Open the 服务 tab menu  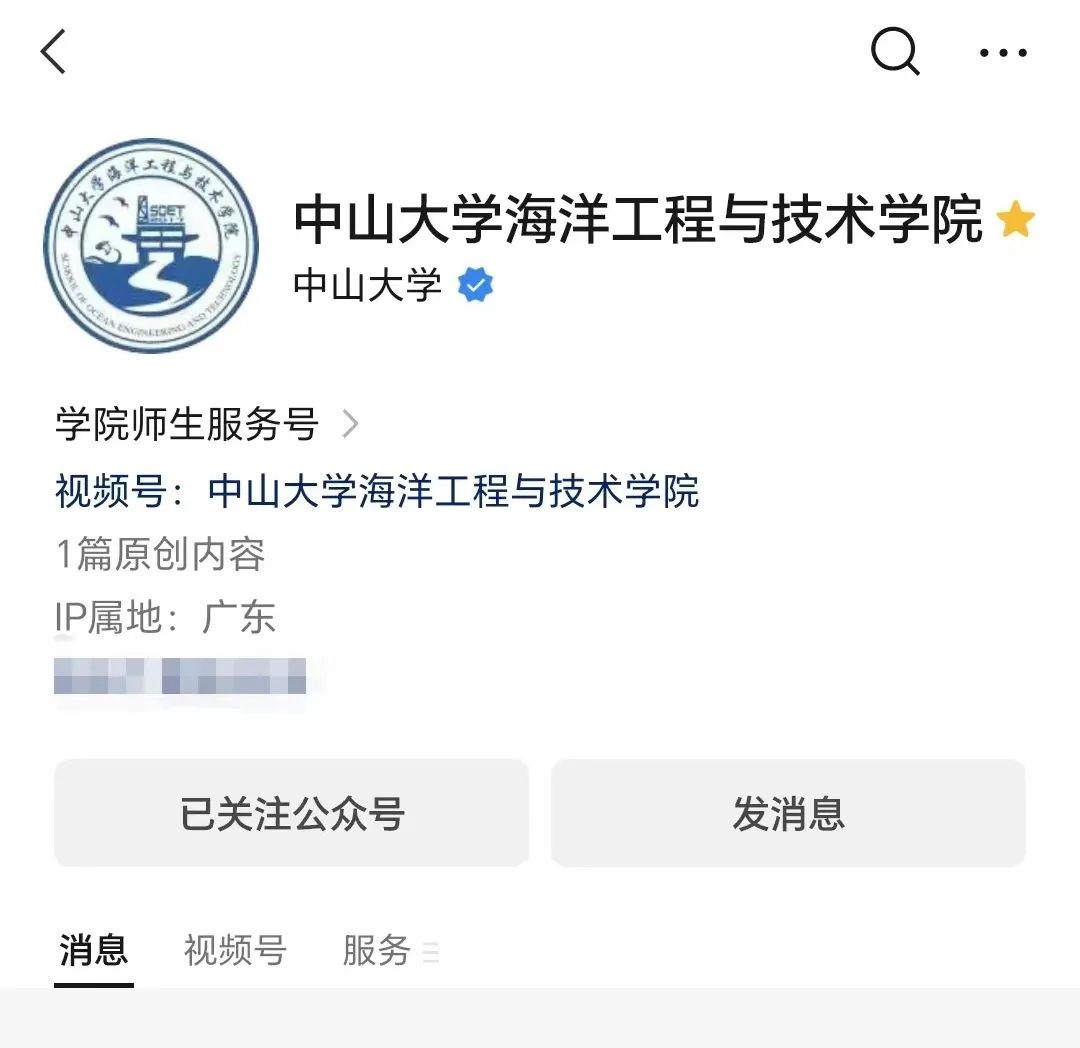(389, 950)
